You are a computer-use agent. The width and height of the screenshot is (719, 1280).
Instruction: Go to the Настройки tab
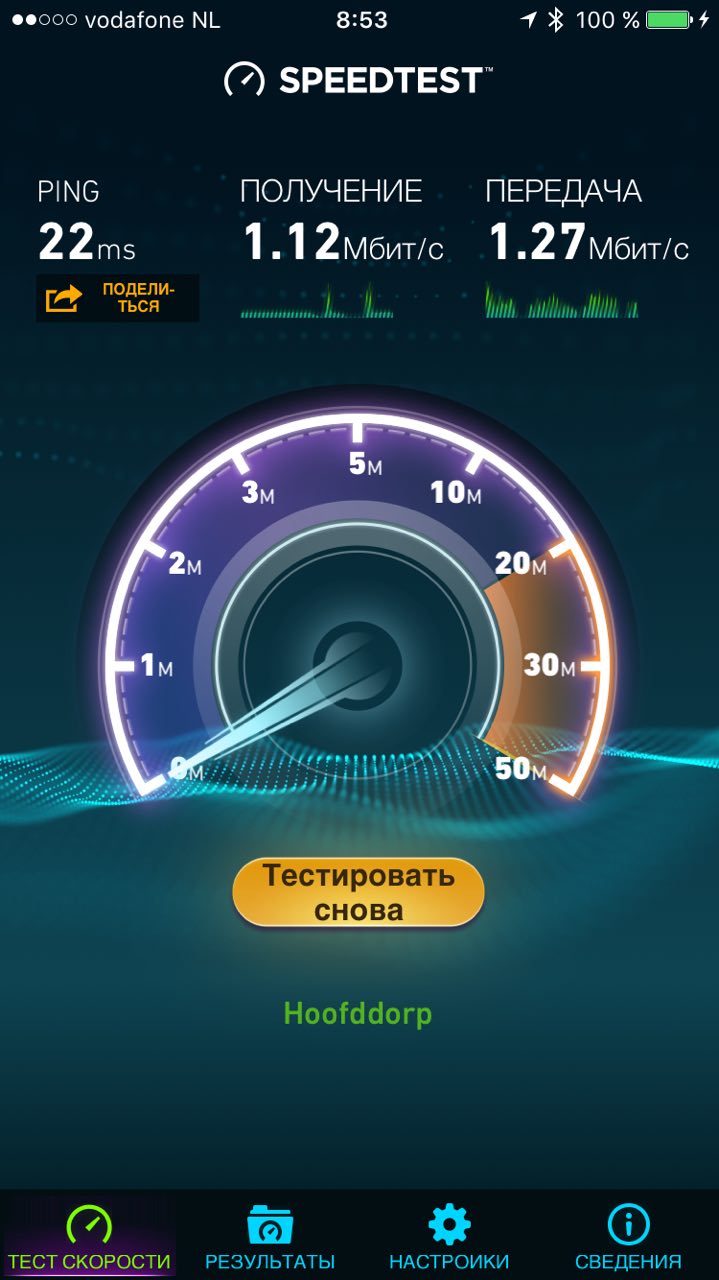pos(449,1238)
